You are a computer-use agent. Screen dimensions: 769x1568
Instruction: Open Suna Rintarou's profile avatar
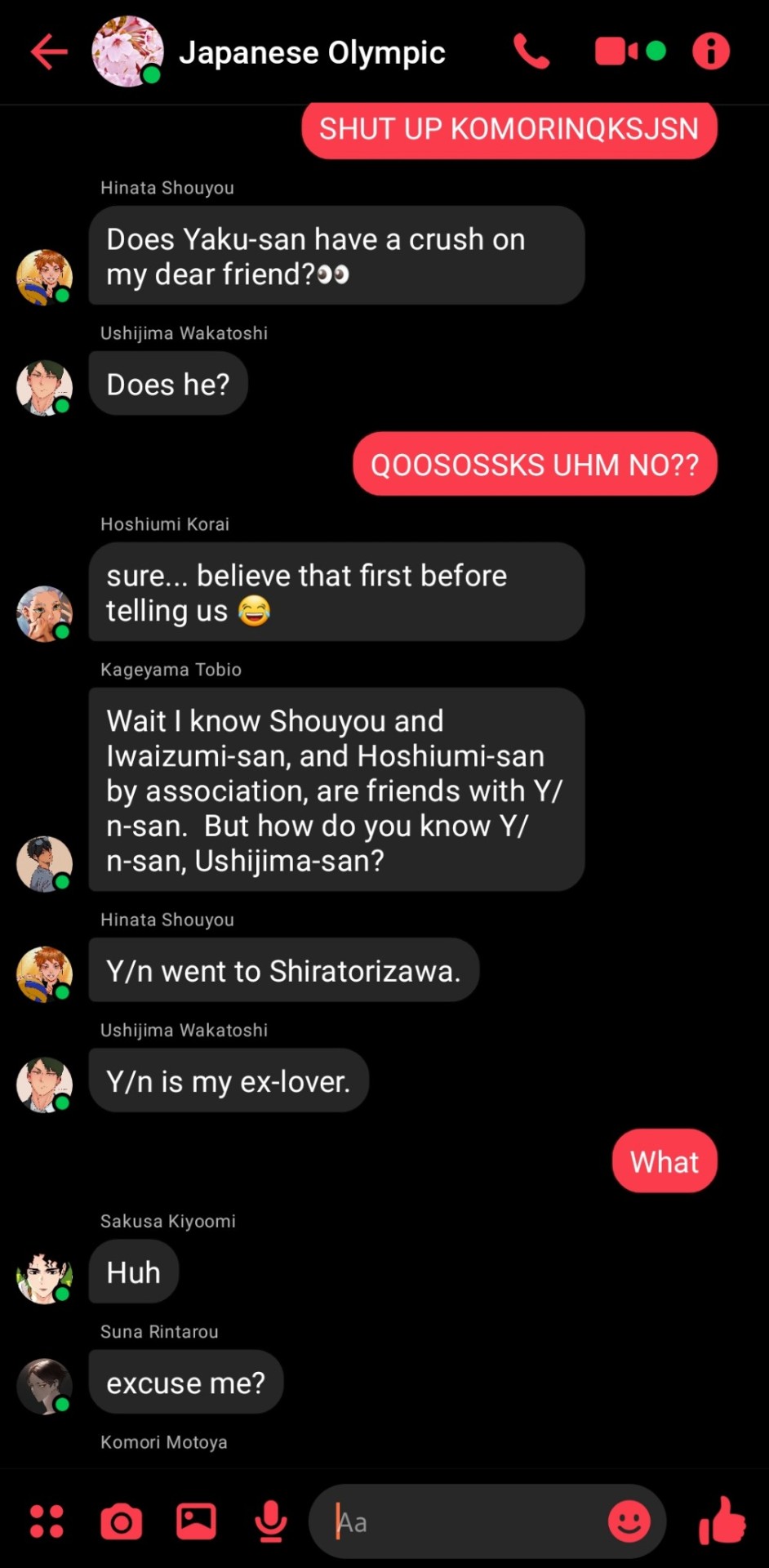click(44, 1386)
